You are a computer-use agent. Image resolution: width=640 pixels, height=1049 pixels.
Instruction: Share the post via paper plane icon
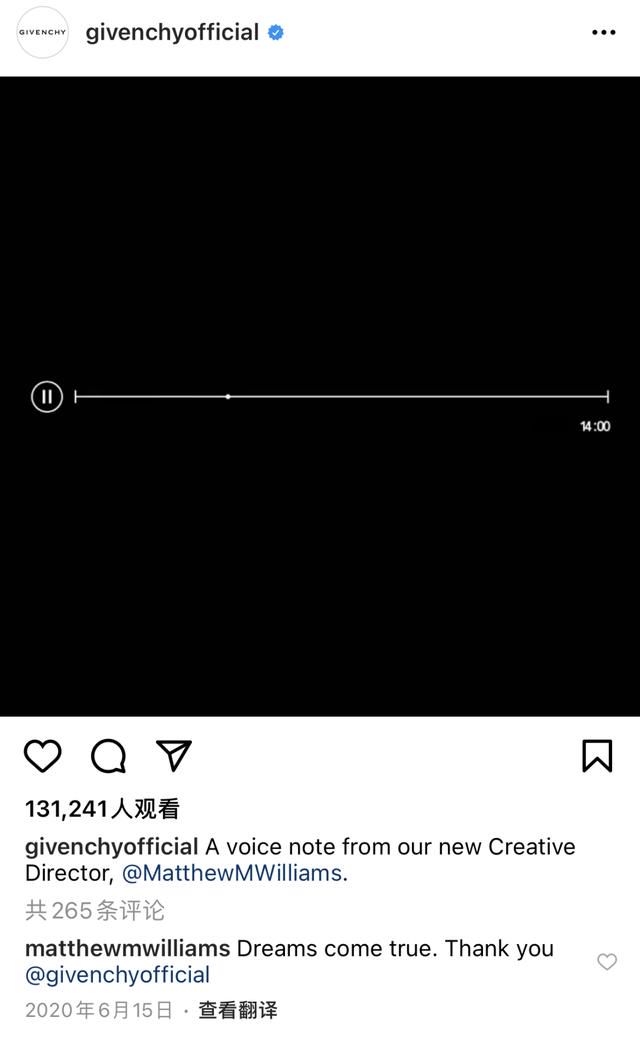(x=174, y=756)
